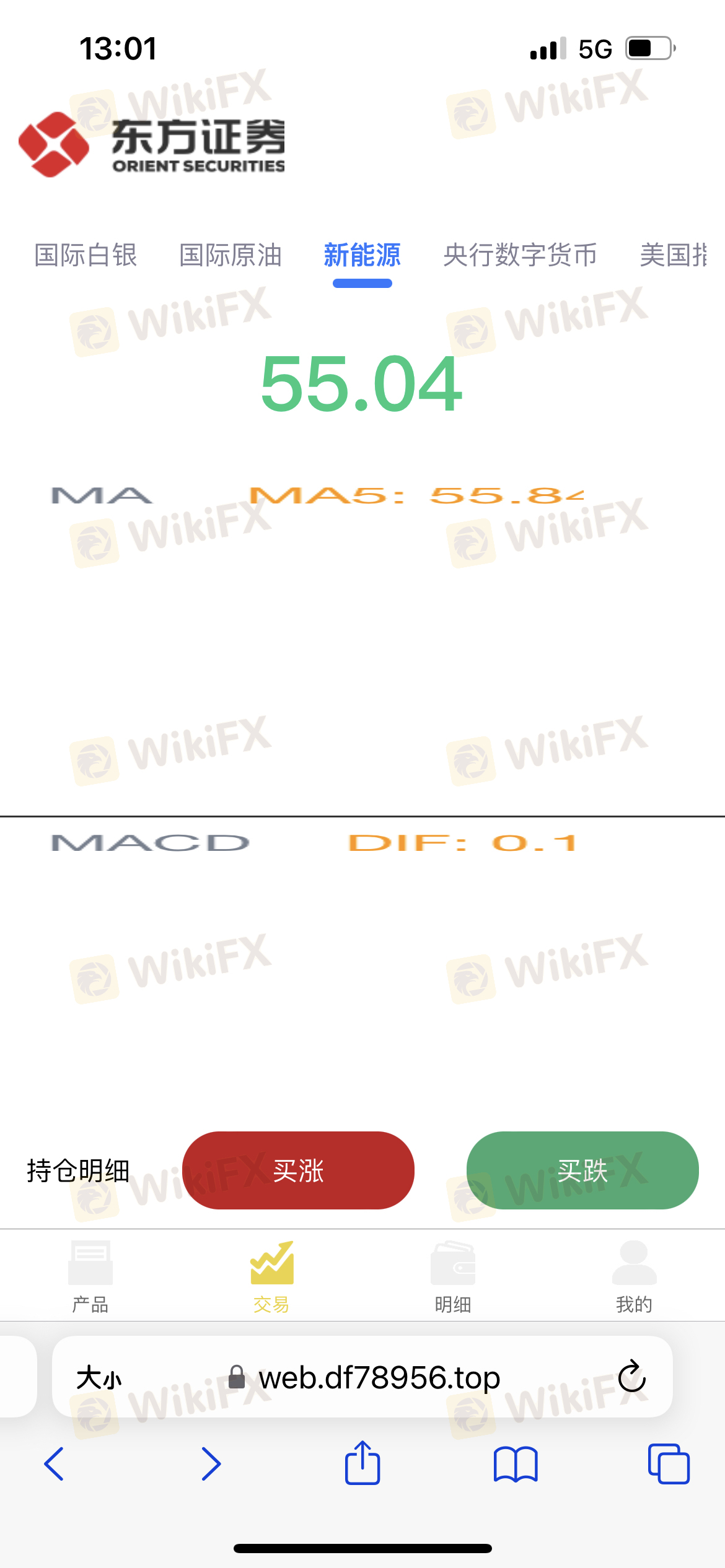Tap the web.df78956.top address field
The height and width of the screenshot is (1568, 725).
(x=362, y=1377)
